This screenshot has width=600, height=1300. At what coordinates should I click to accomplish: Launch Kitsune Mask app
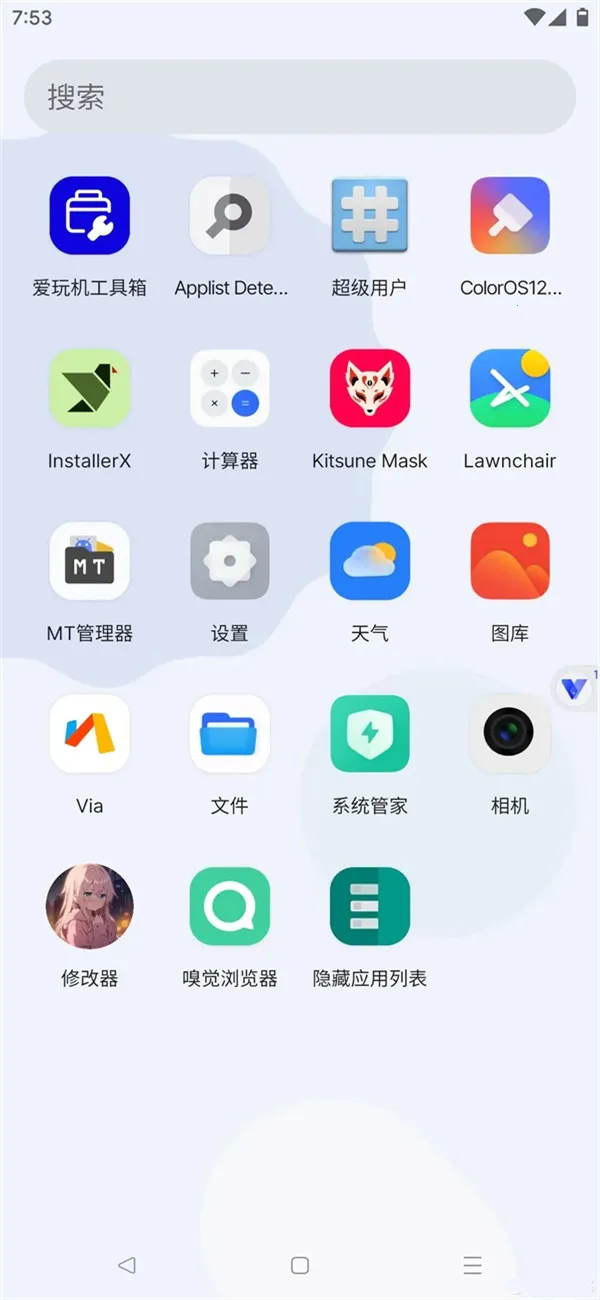pyautogui.click(x=370, y=388)
